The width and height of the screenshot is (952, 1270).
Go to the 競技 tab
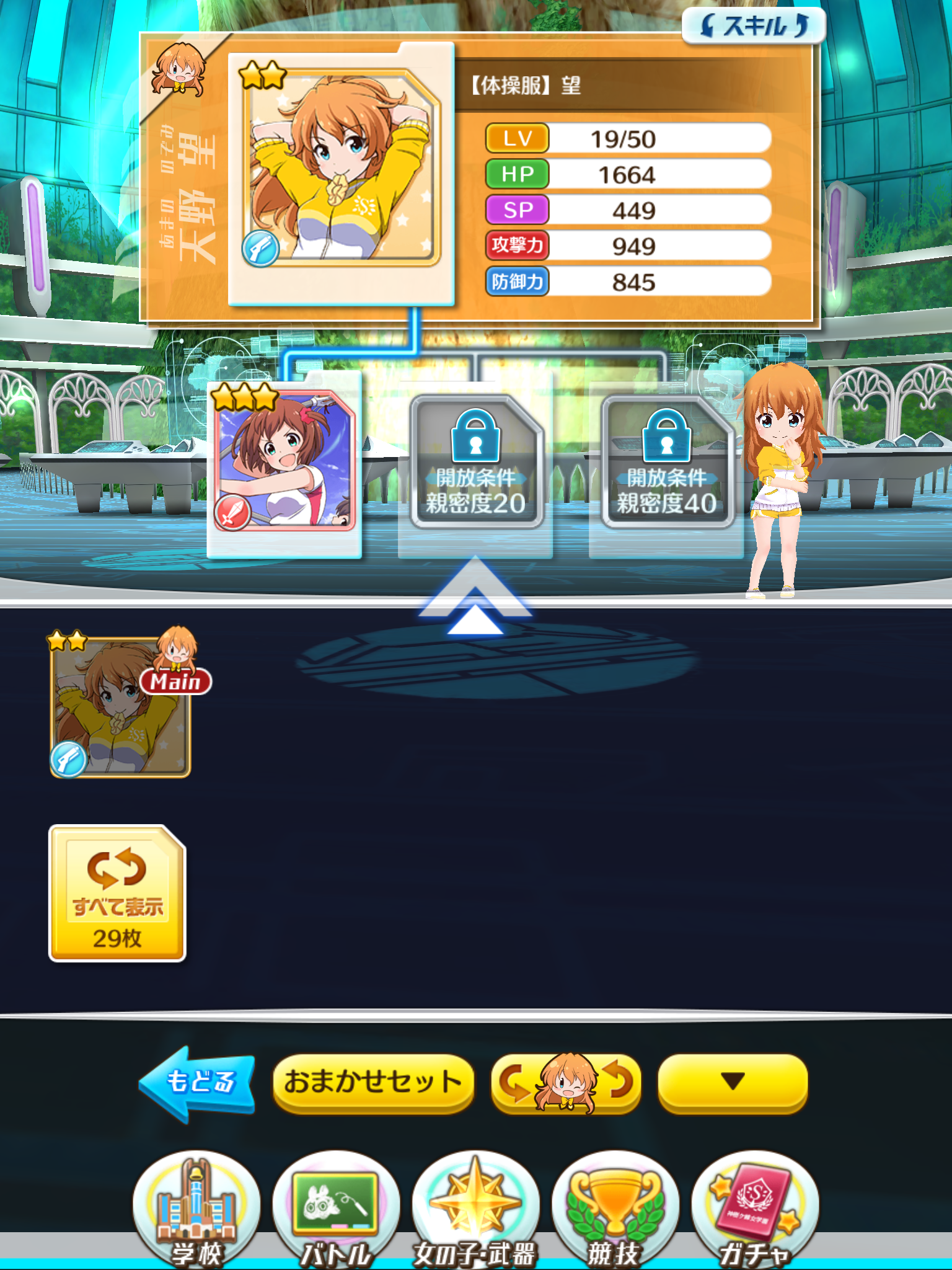[615, 1209]
